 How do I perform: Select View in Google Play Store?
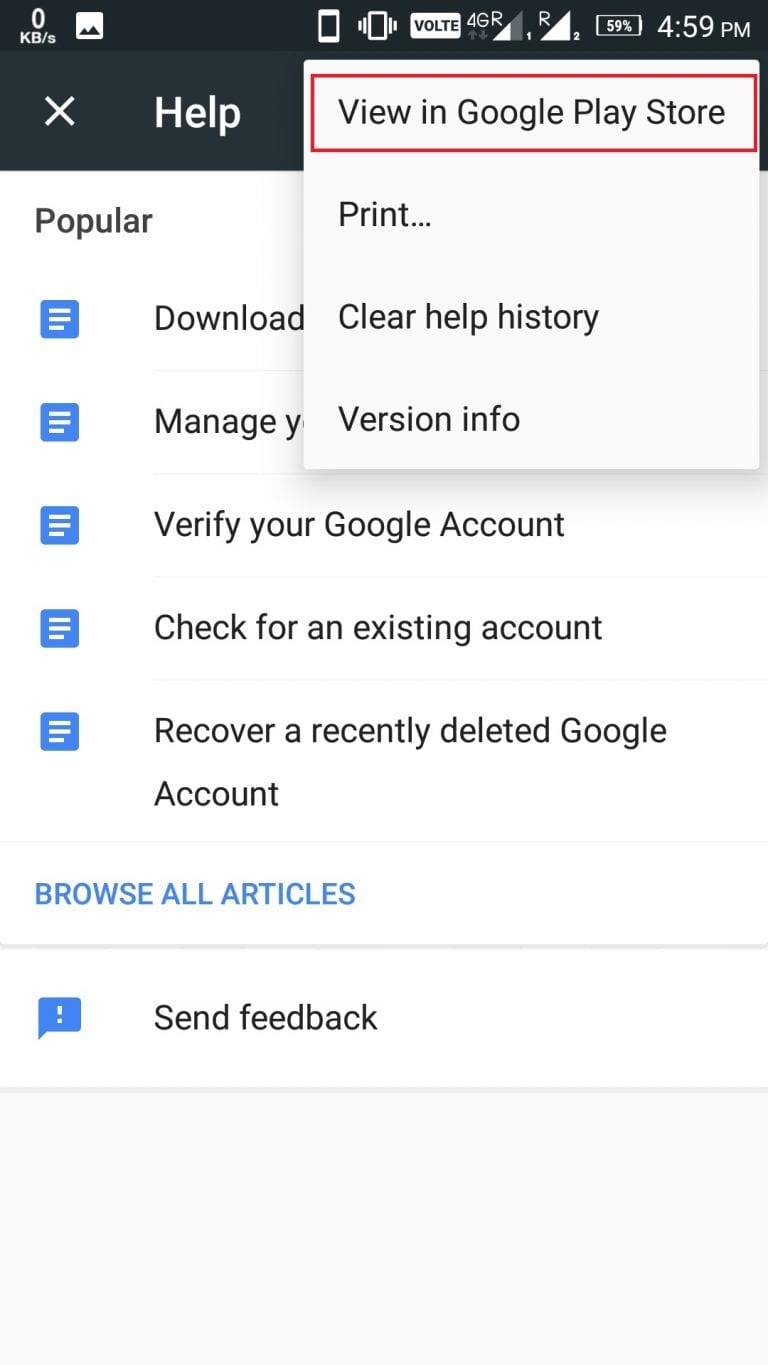click(x=532, y=112)
